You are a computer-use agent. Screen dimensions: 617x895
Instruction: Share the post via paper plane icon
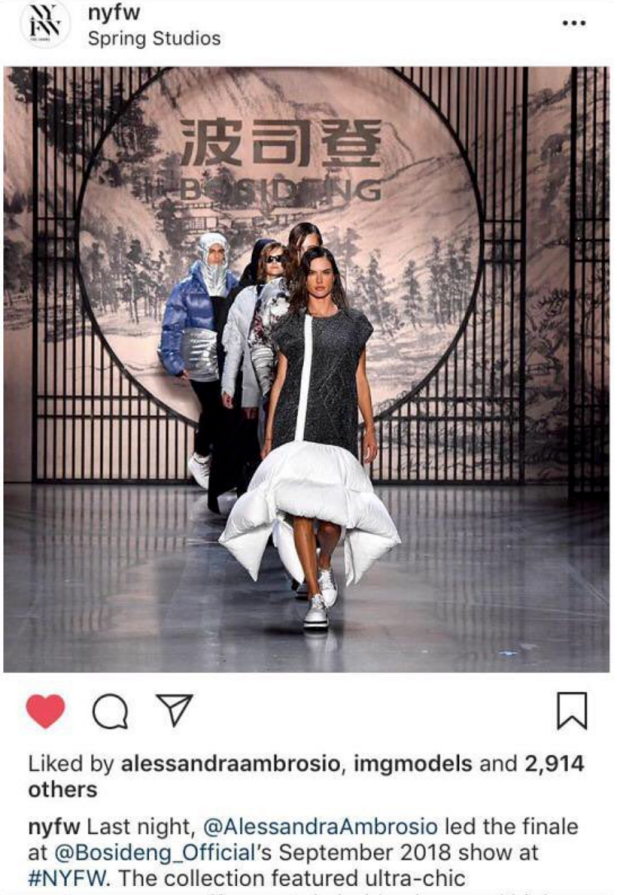(x=173, y=710)
